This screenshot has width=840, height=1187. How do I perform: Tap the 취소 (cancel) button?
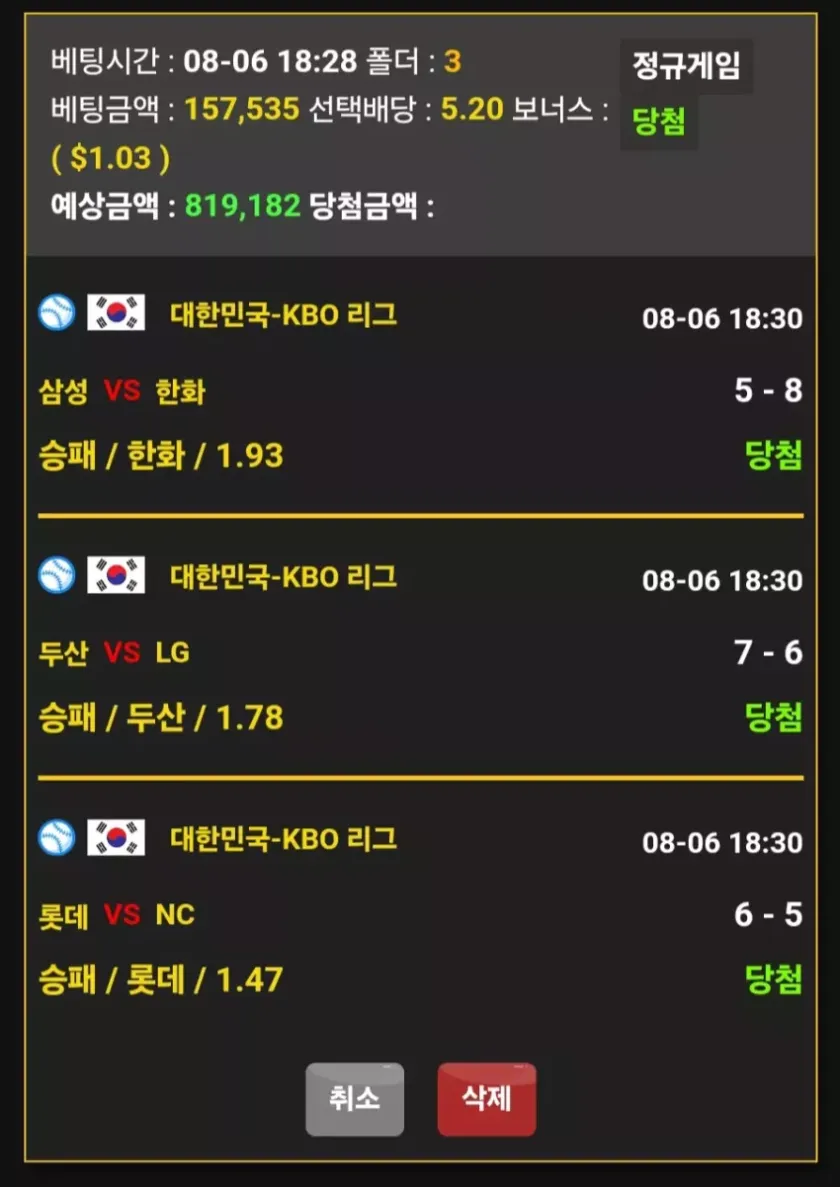354,1099
